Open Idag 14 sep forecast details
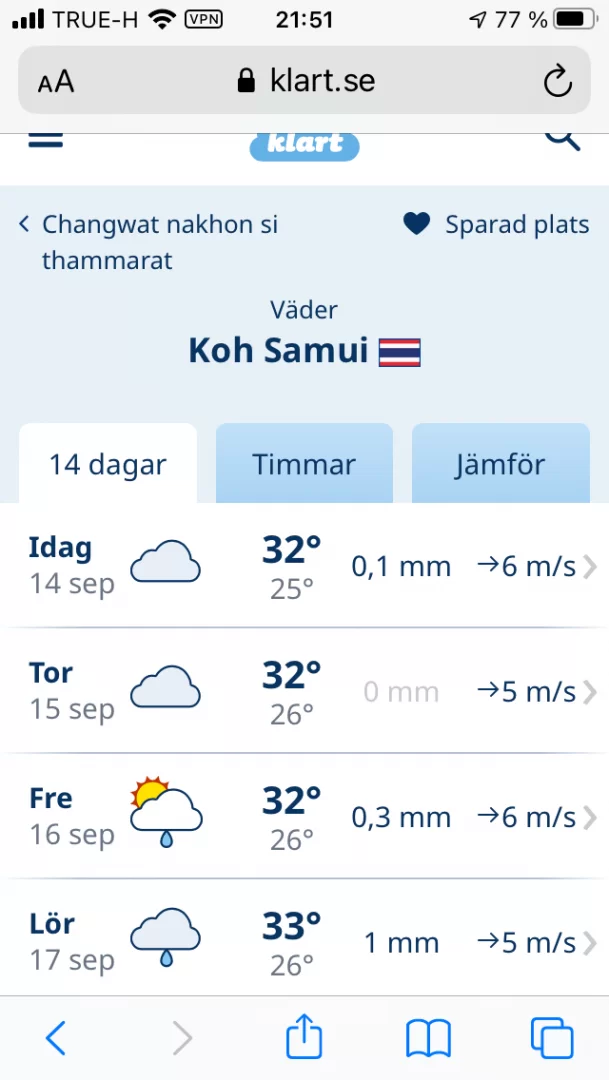Image resolution: width=609 pixels, height=1080 pixels. 304,566
